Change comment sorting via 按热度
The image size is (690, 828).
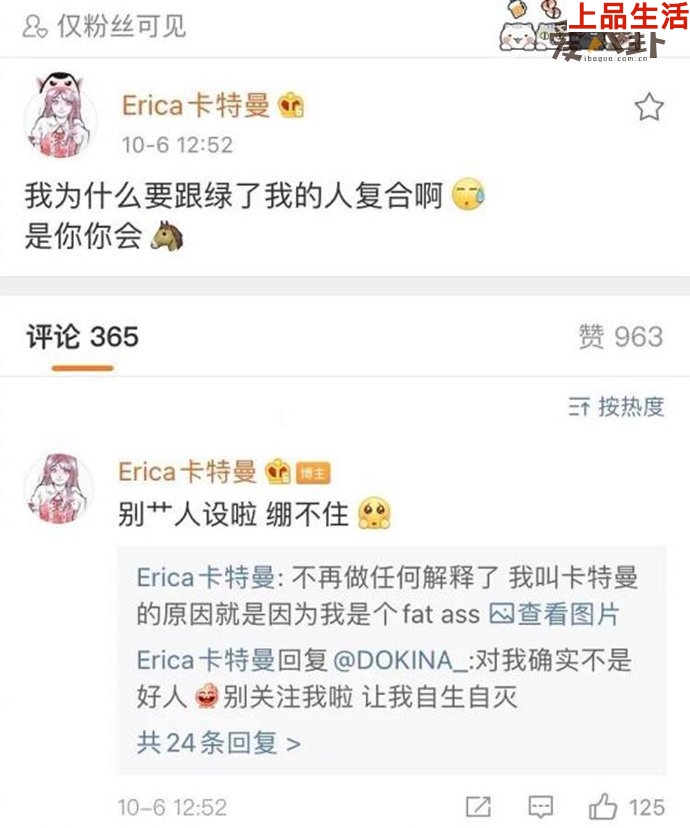coord(616,406)
